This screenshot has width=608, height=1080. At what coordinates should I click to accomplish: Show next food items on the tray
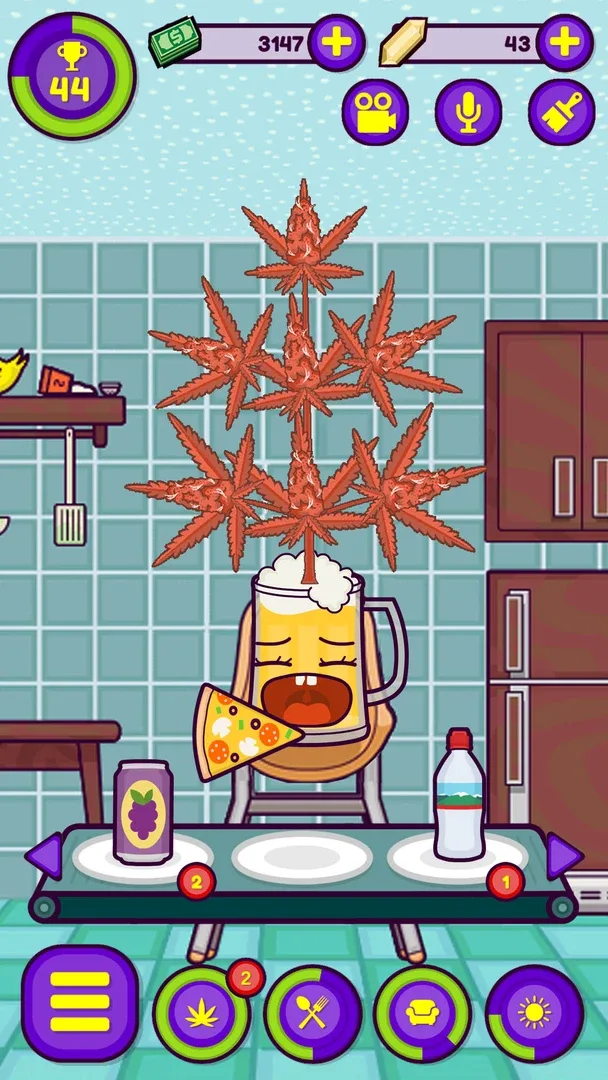563,857
